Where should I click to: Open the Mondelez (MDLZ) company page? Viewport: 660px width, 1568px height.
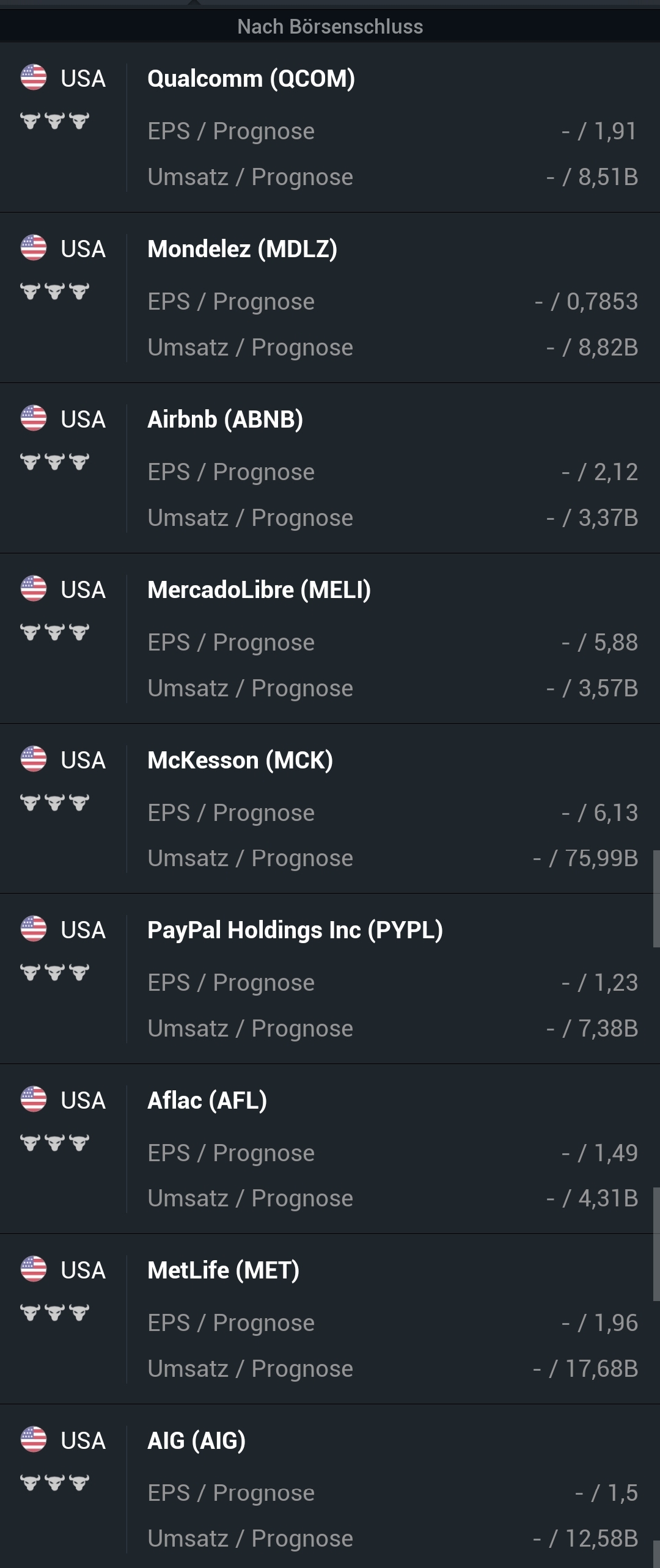(241, 248)
